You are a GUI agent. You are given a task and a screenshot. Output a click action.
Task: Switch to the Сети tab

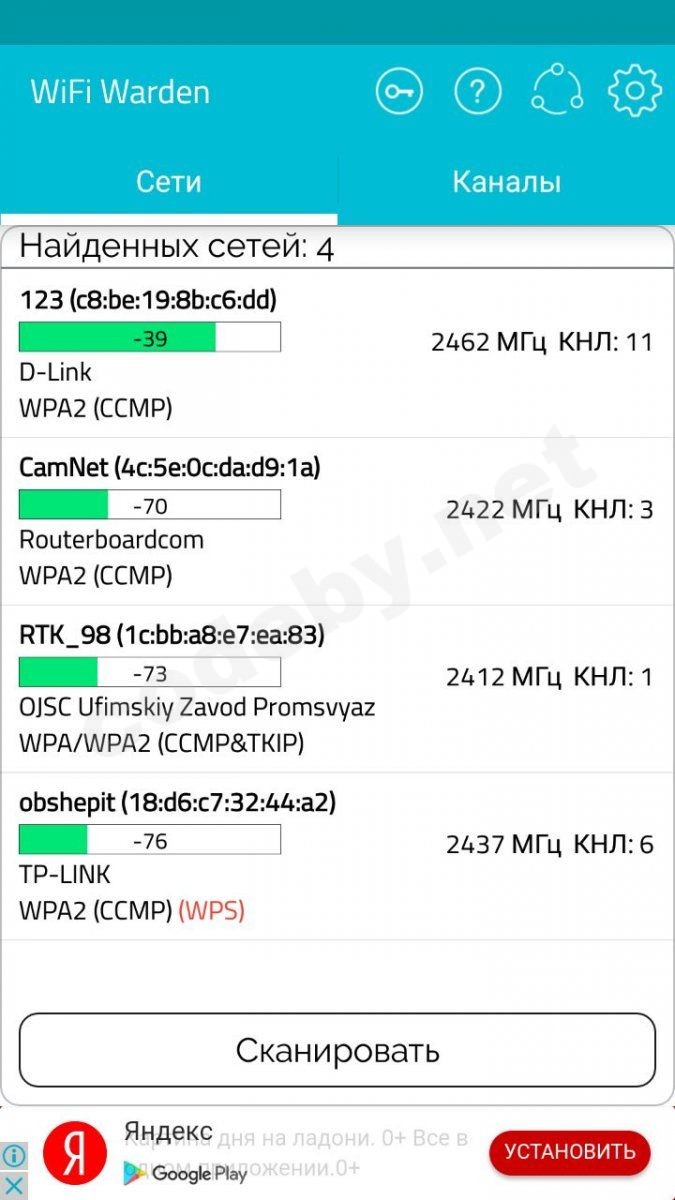pyautogui.click(x=168, y=182)
